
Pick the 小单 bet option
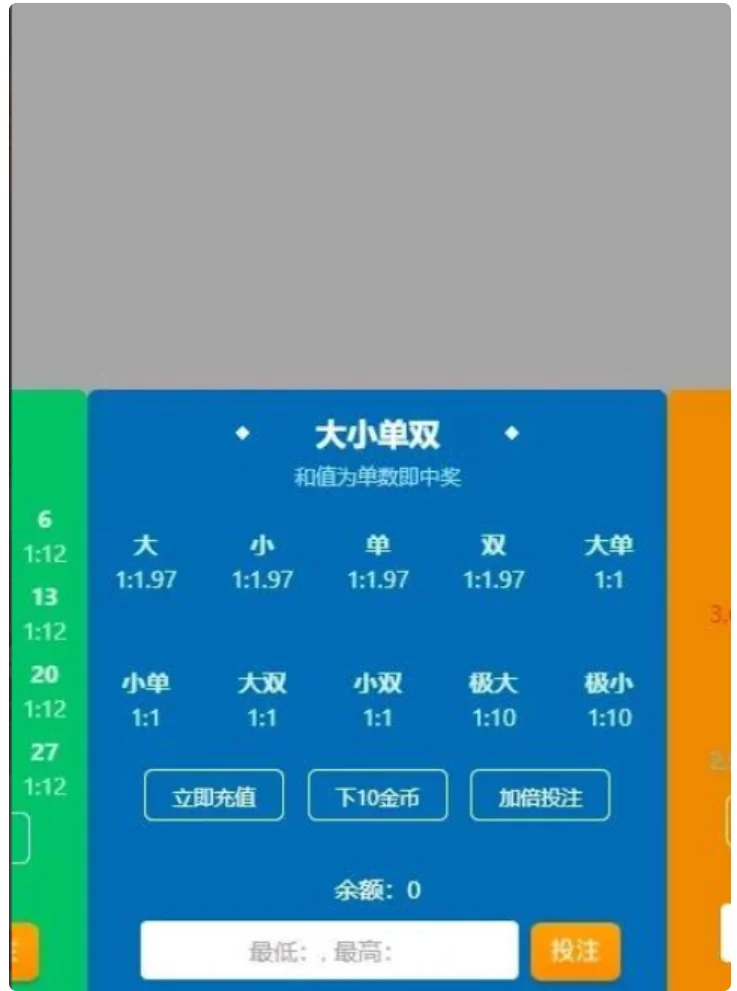[x=146, y=700]
